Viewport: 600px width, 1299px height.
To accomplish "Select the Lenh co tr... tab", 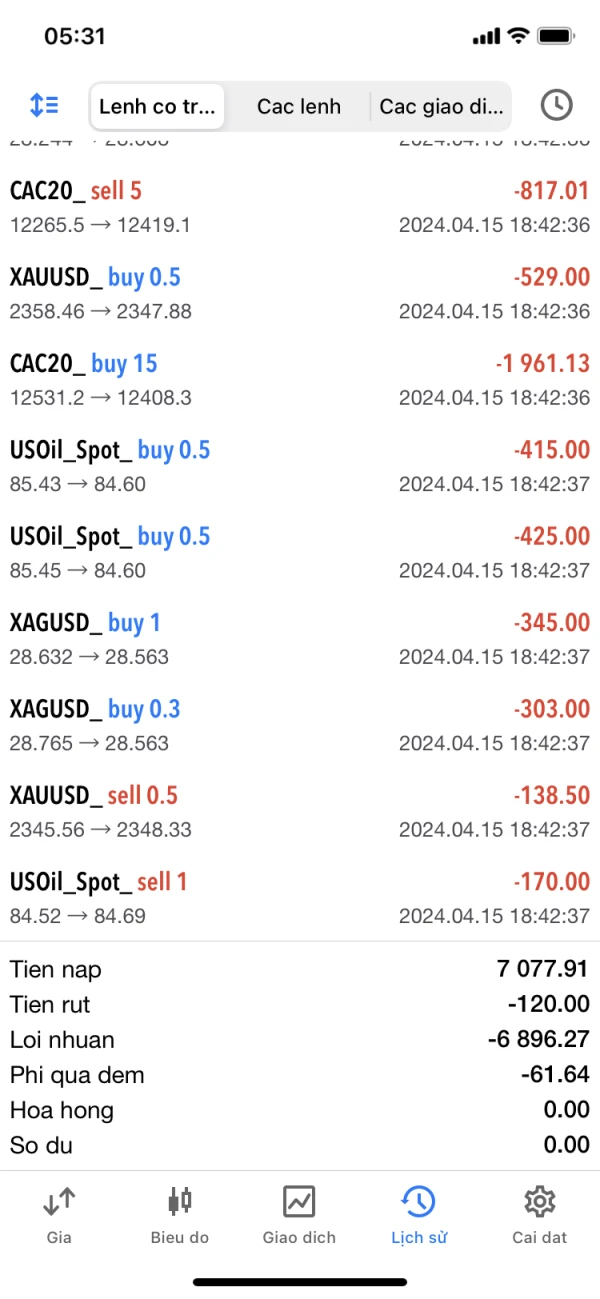I will [158, 106].
